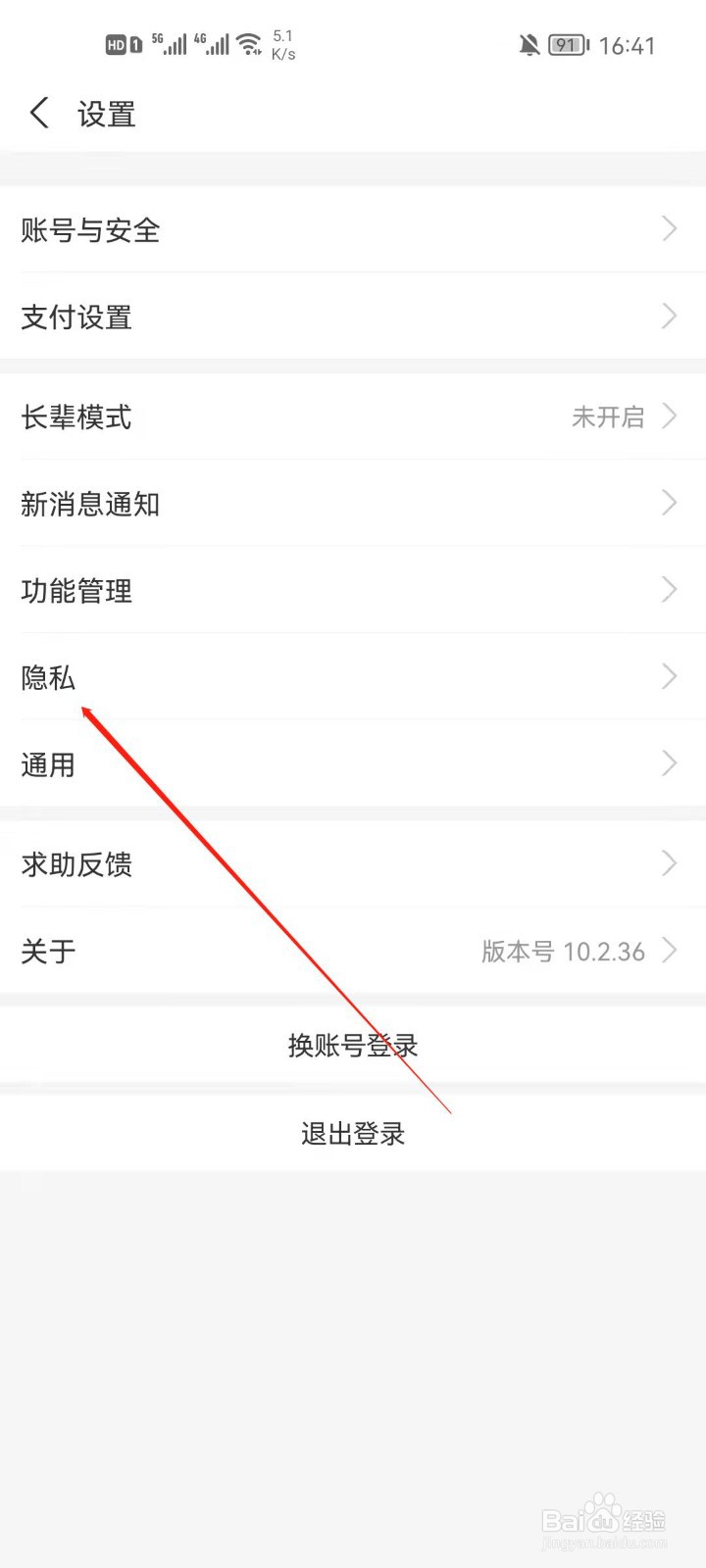Viewport: 706px width, 1568px height.
Task: Expand the 关于 row chevron
Action: pos(670,951)
